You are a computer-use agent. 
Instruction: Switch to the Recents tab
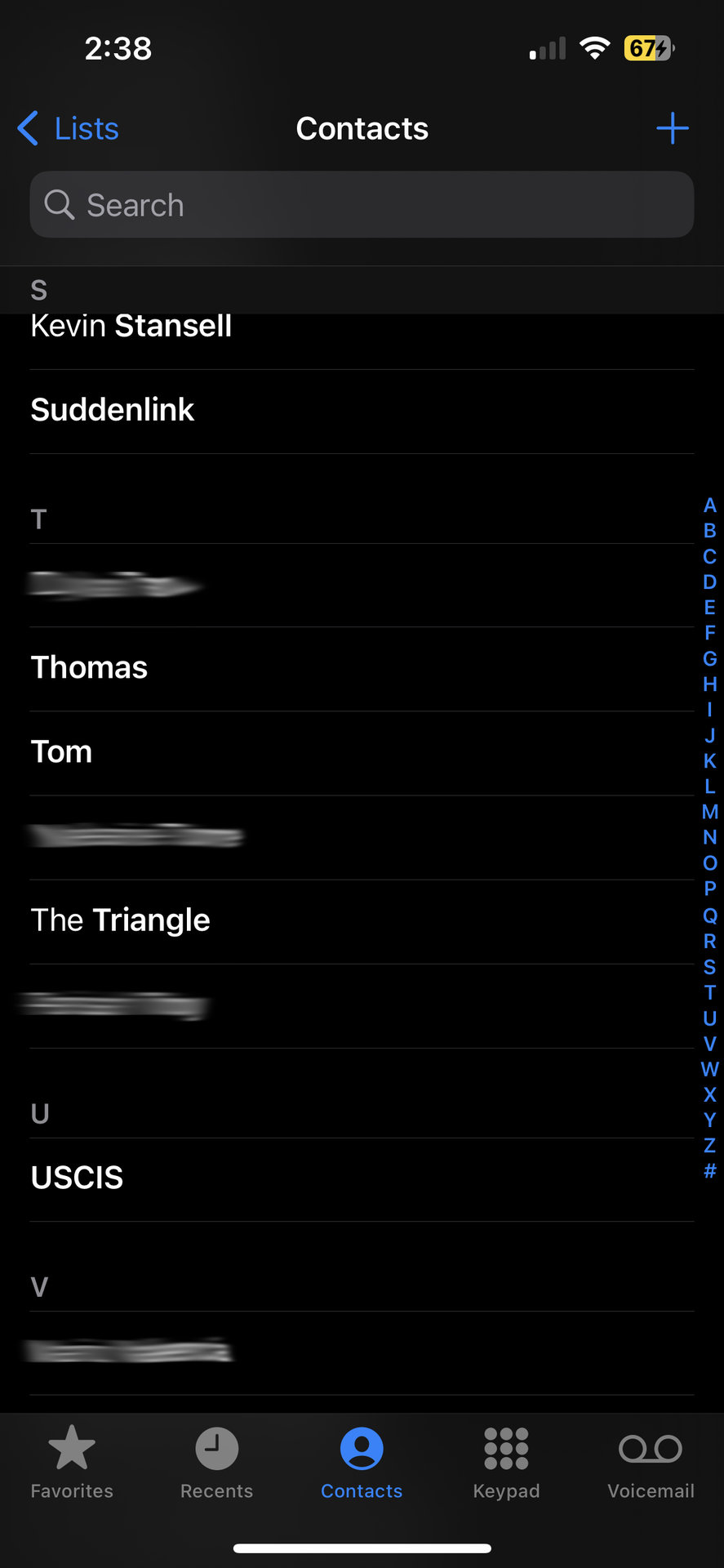[x=216, y=1463]
